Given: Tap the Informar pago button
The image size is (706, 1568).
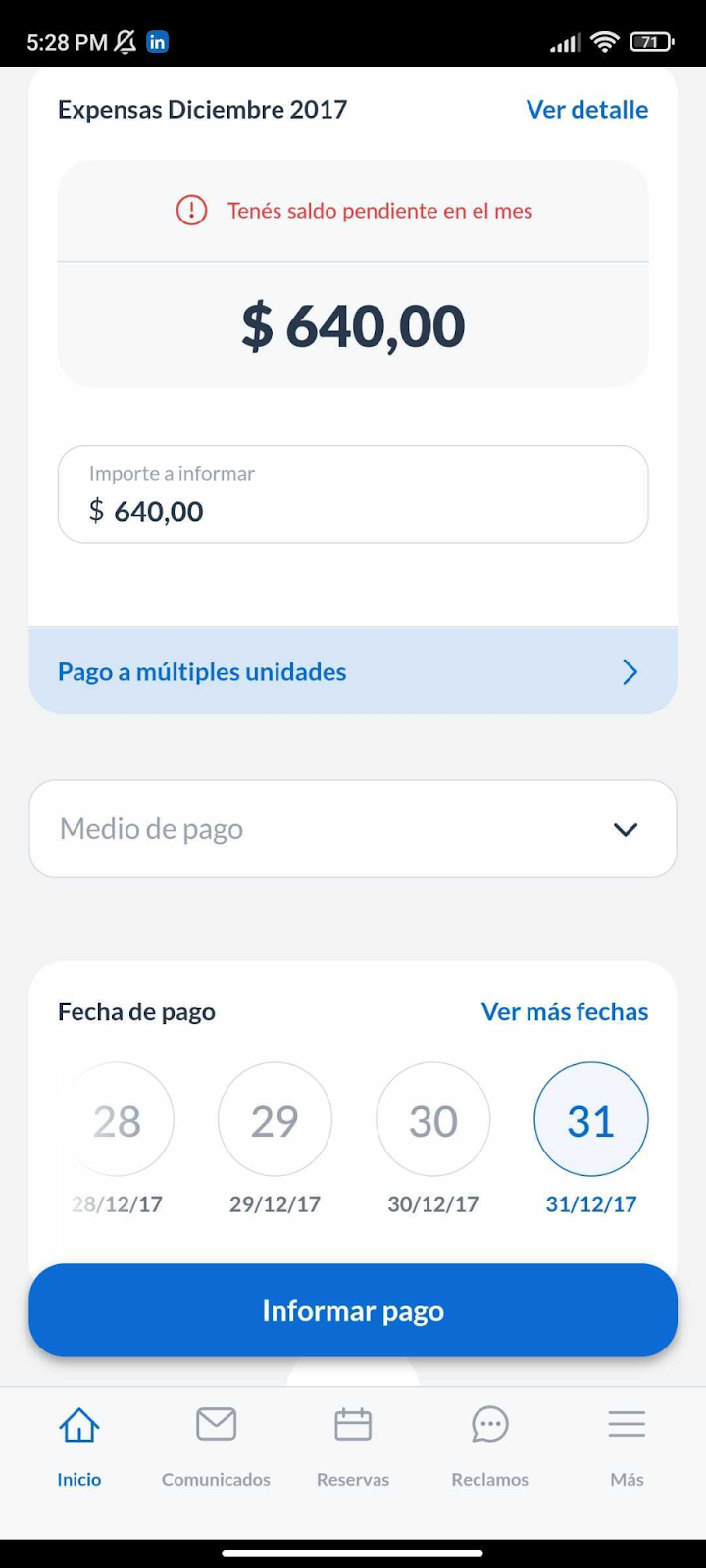Looking at the screenshot, I should click(353, 1310).
